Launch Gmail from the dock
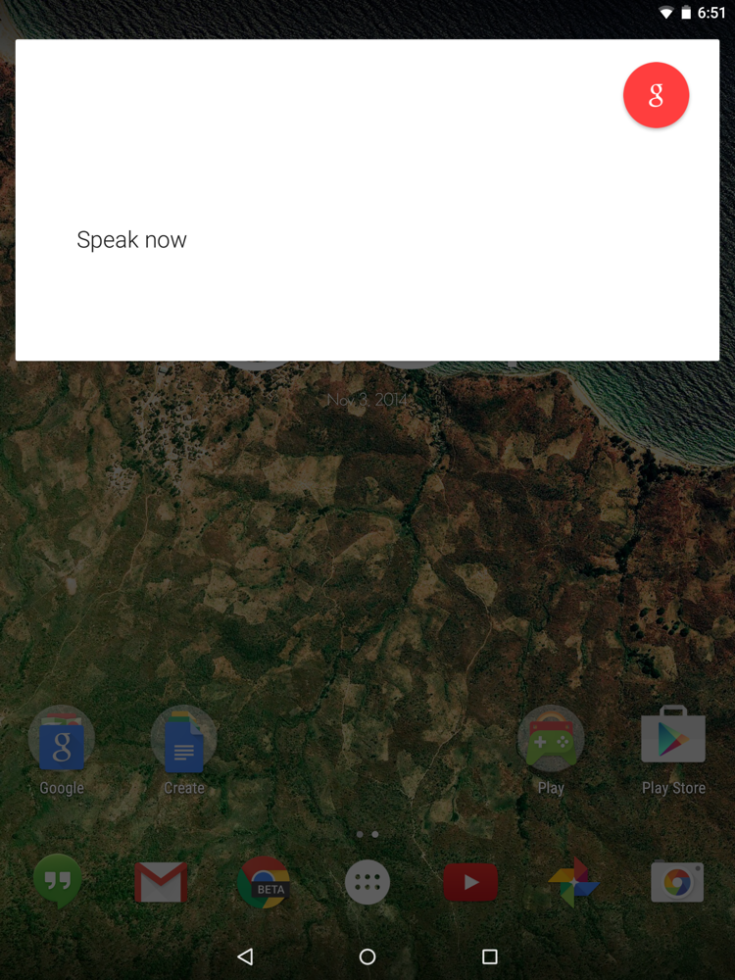Viewport: 735px width, 980px height. click(x=161, y=882)
